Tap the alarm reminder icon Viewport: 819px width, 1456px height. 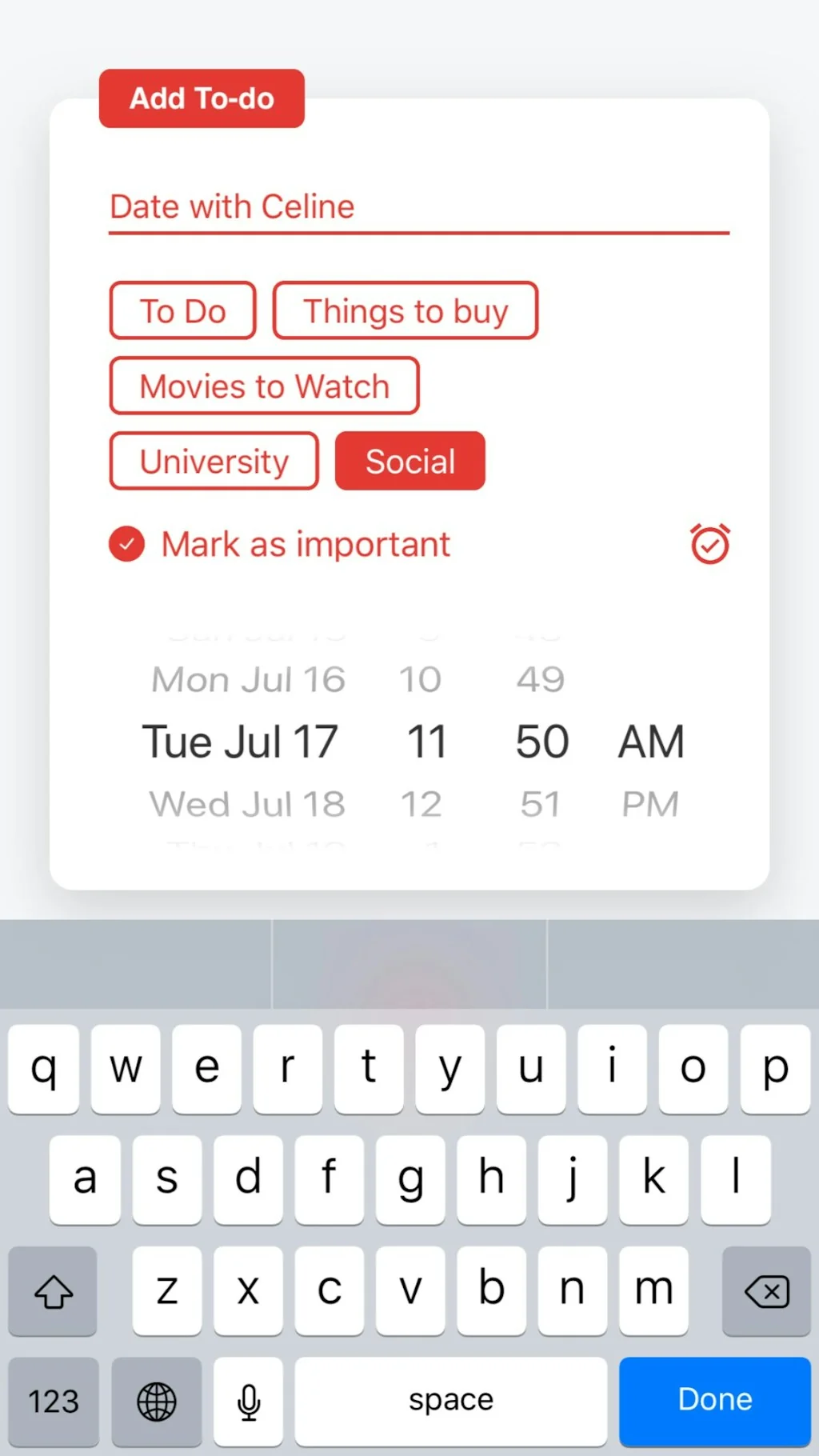pyautogui.click(x=709, y=544)
